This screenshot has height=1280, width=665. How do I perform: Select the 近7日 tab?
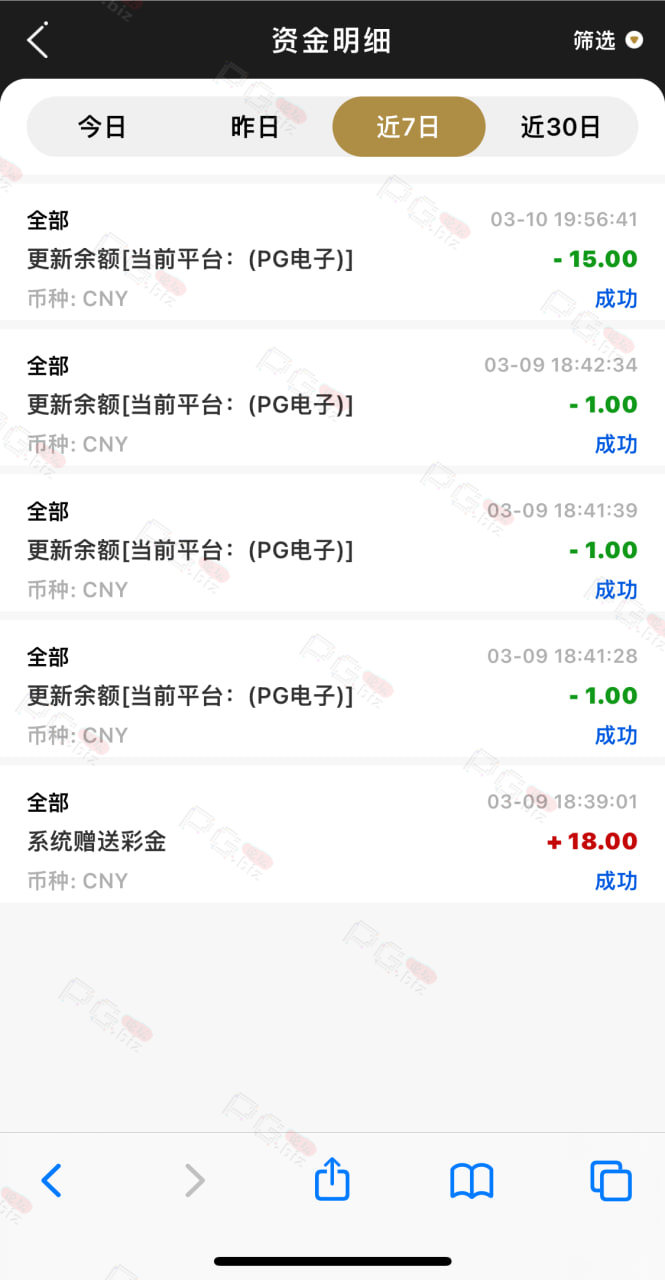[408, 127]
